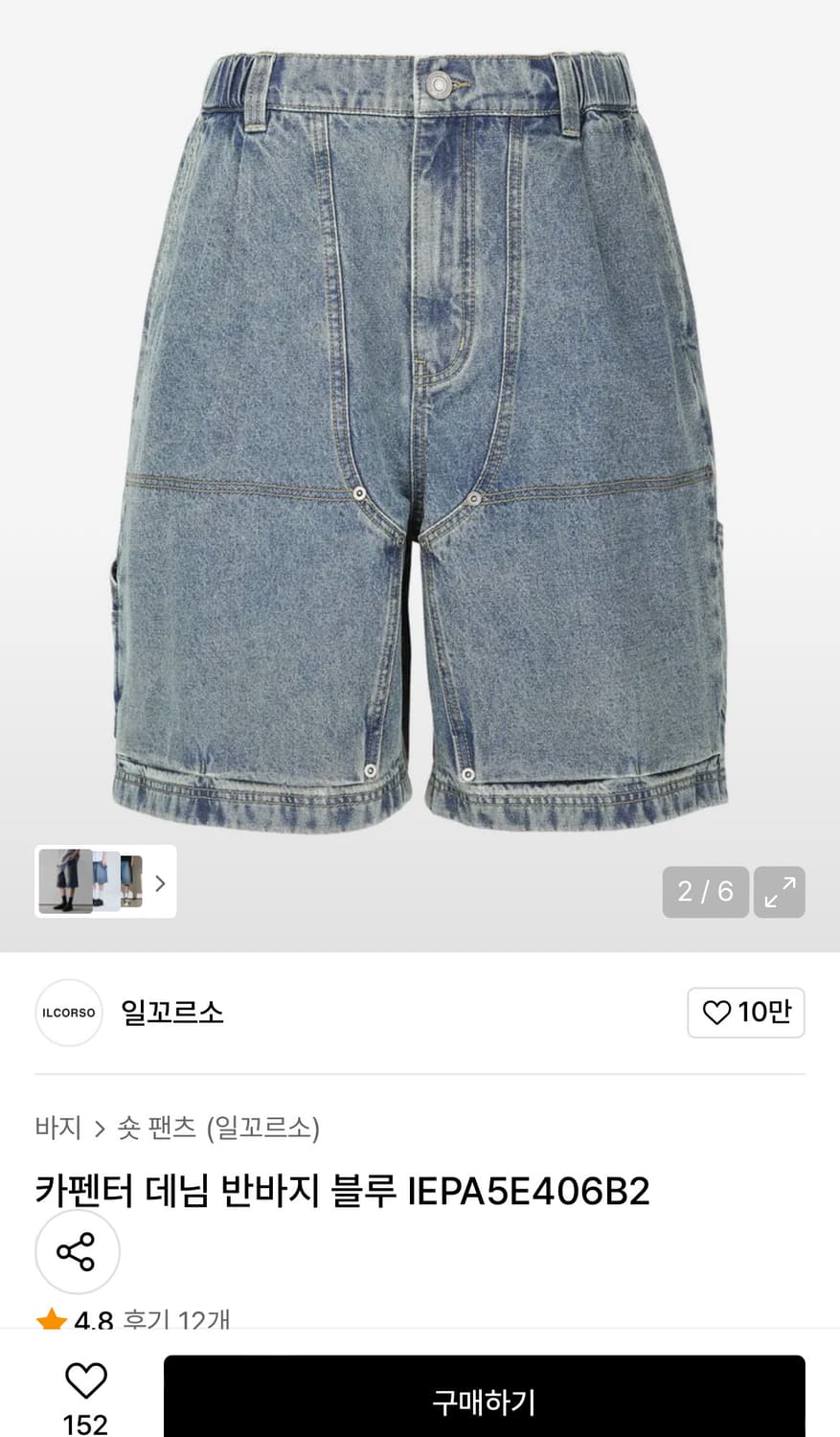This screenshot has height=1437, width=840.
Task: Tap the fullscreen expand icon on the image
Action: click(x=780, y=892)
